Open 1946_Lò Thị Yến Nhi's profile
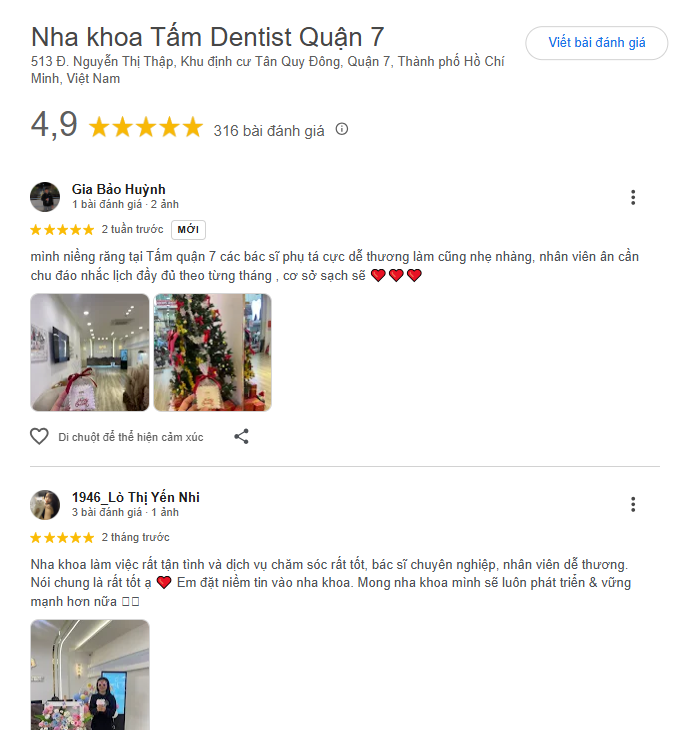 coord(135,497)
